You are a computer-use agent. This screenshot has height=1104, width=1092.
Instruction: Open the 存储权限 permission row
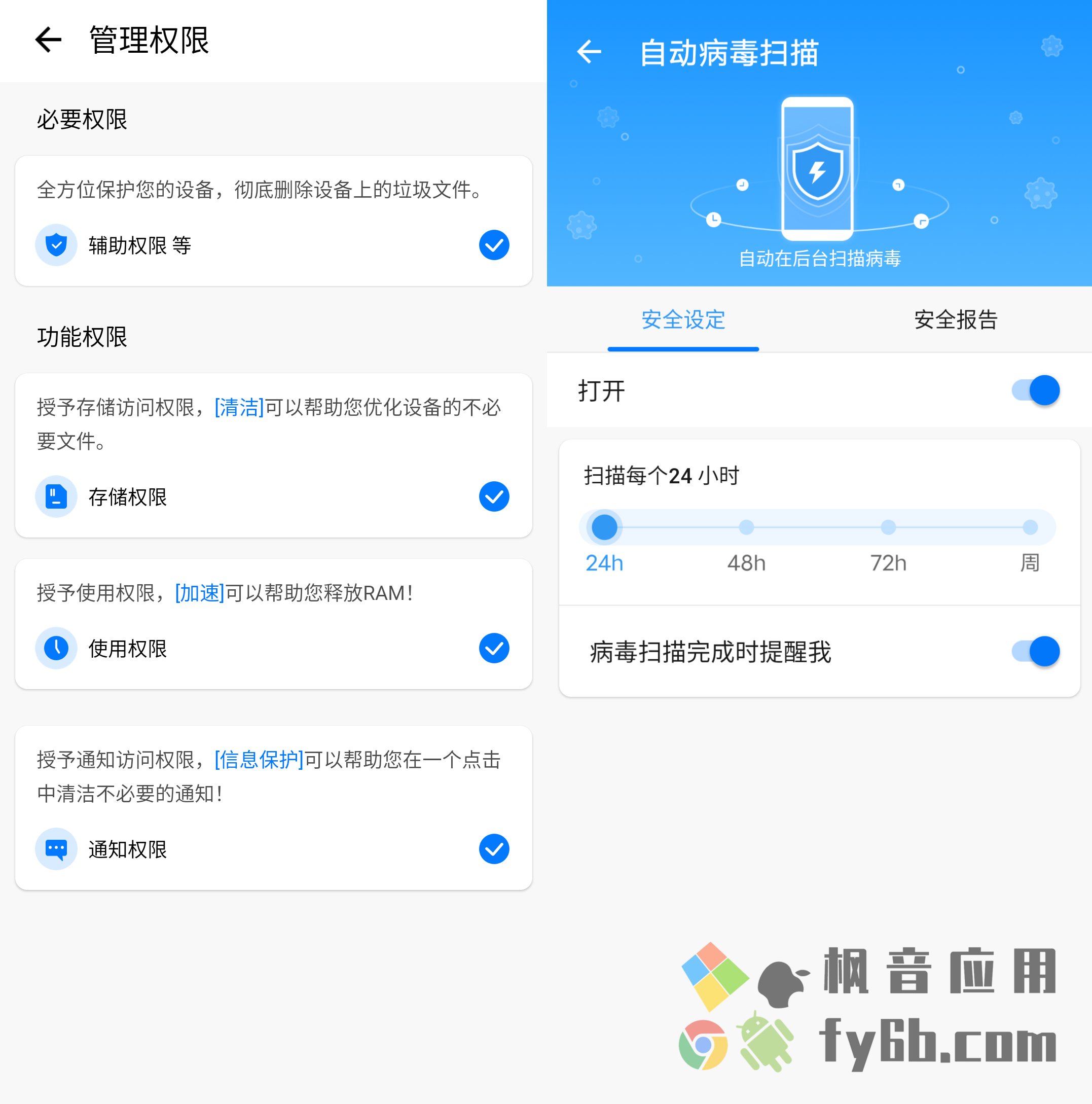(x=273, y=496)
